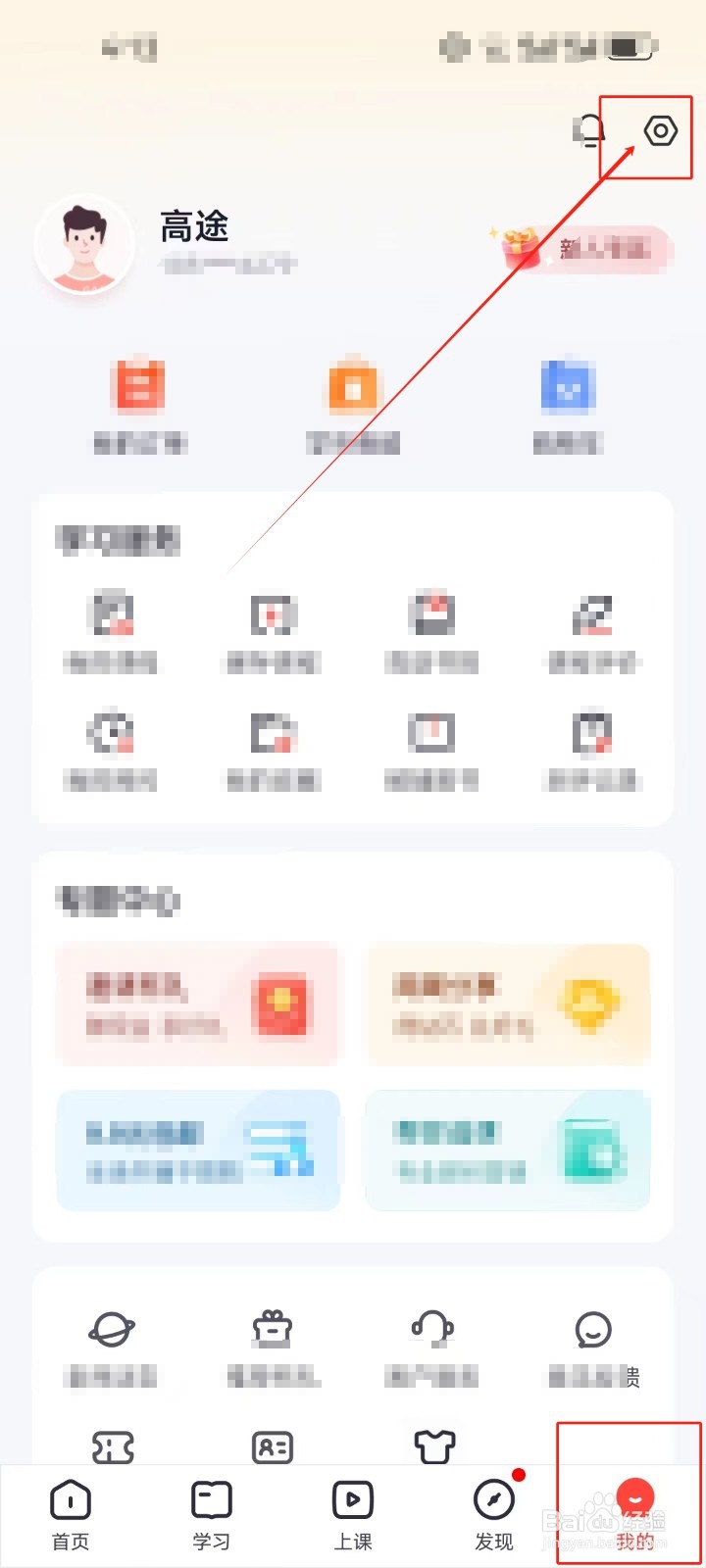Open the red envelope card in the center panel
Image resolution: width=706 pixels, height=1568 pixels.
coord(198,1004)
